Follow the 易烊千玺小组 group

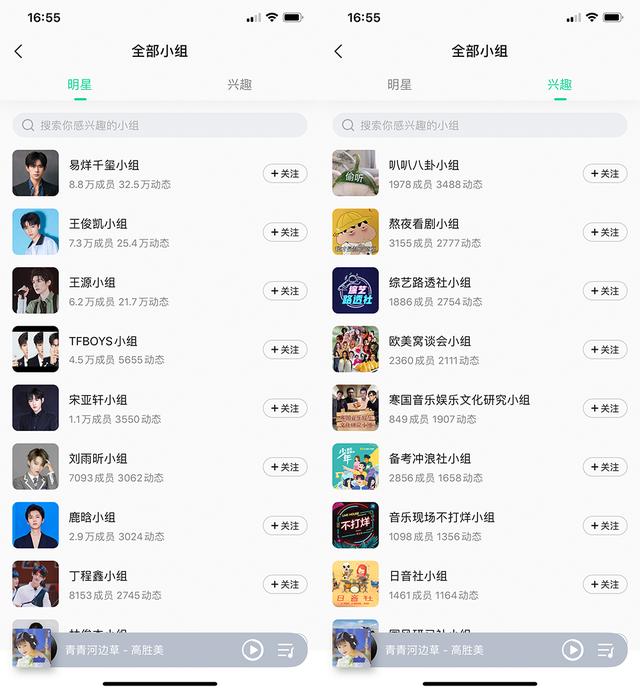coord(285,174)
